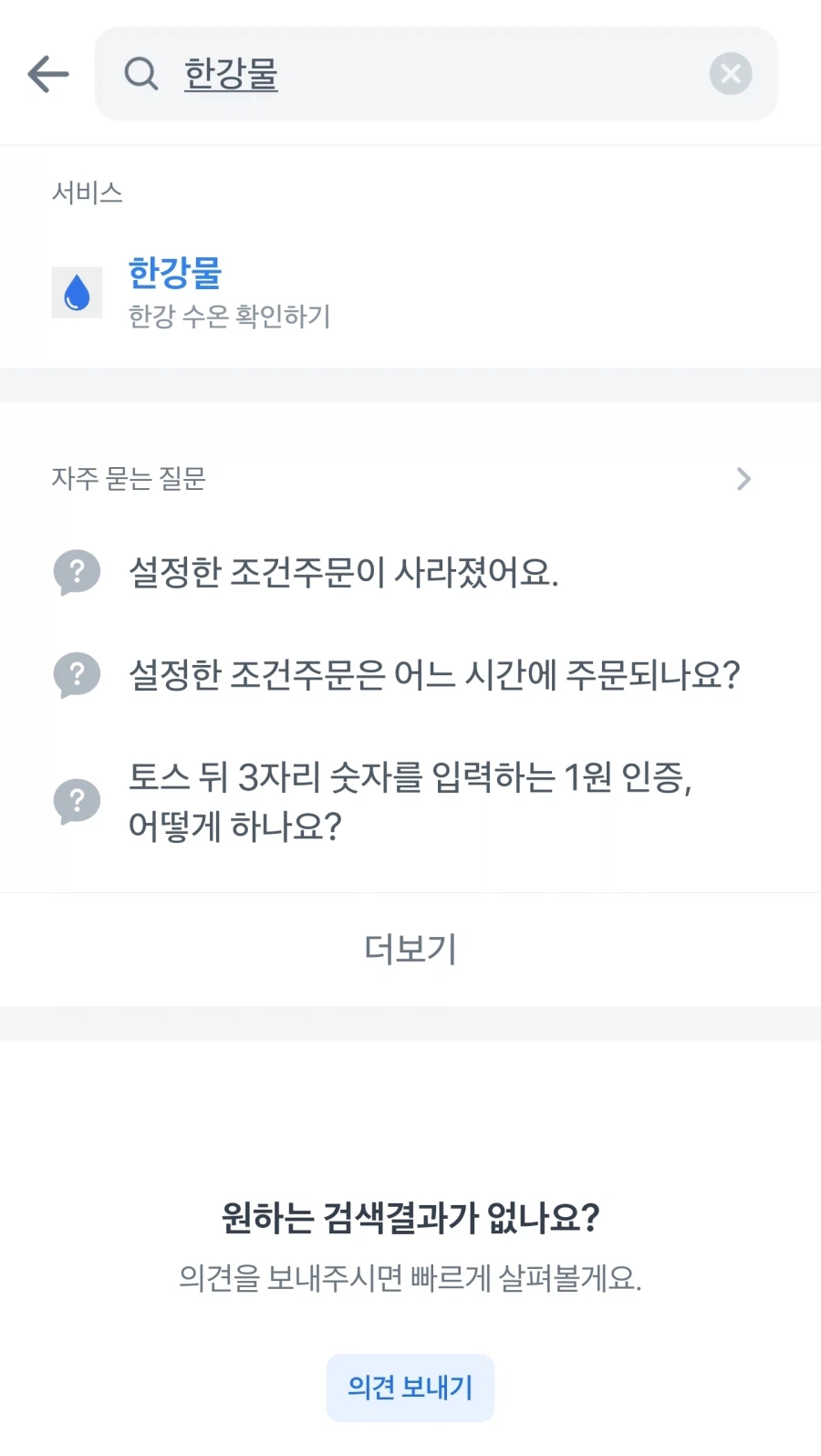Tap the question icon next to second FAQ

(x=78, y=675)
